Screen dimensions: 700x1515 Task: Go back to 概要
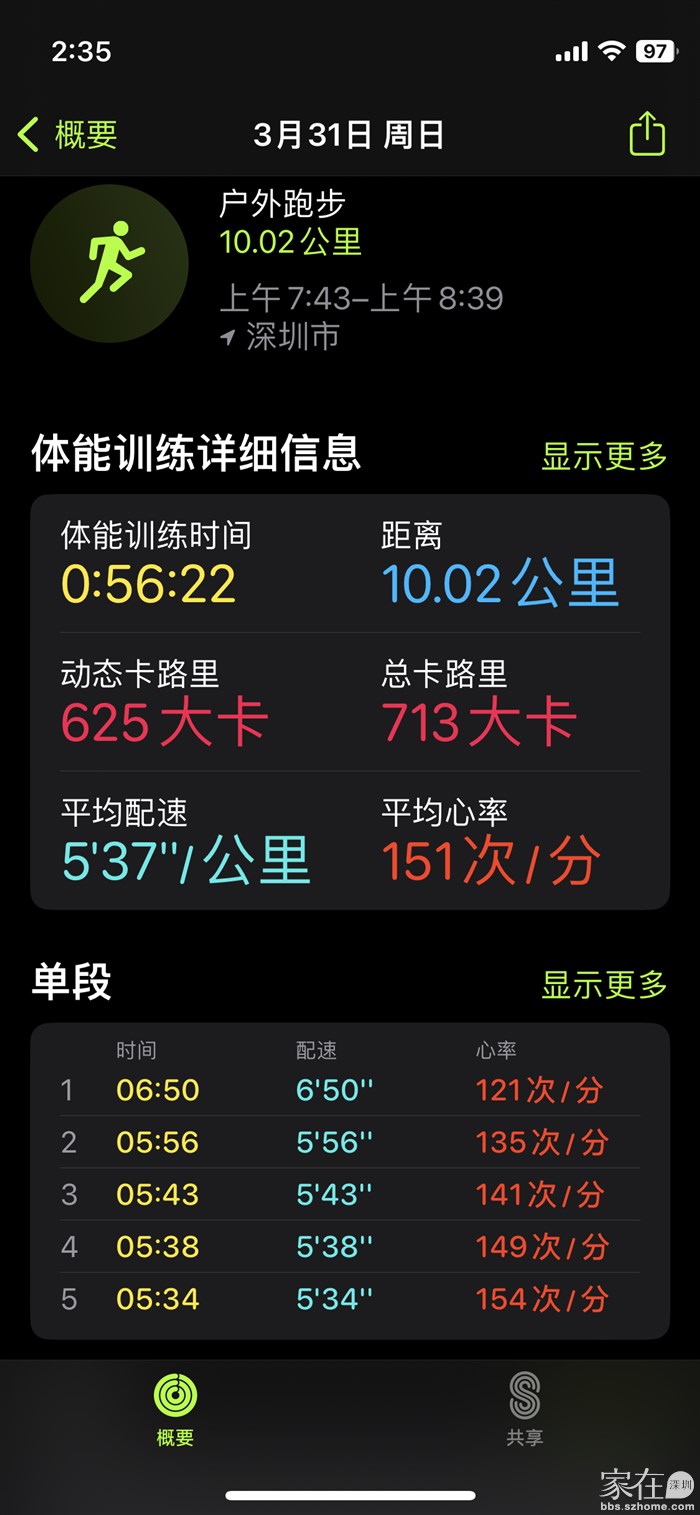coord(68,135)
